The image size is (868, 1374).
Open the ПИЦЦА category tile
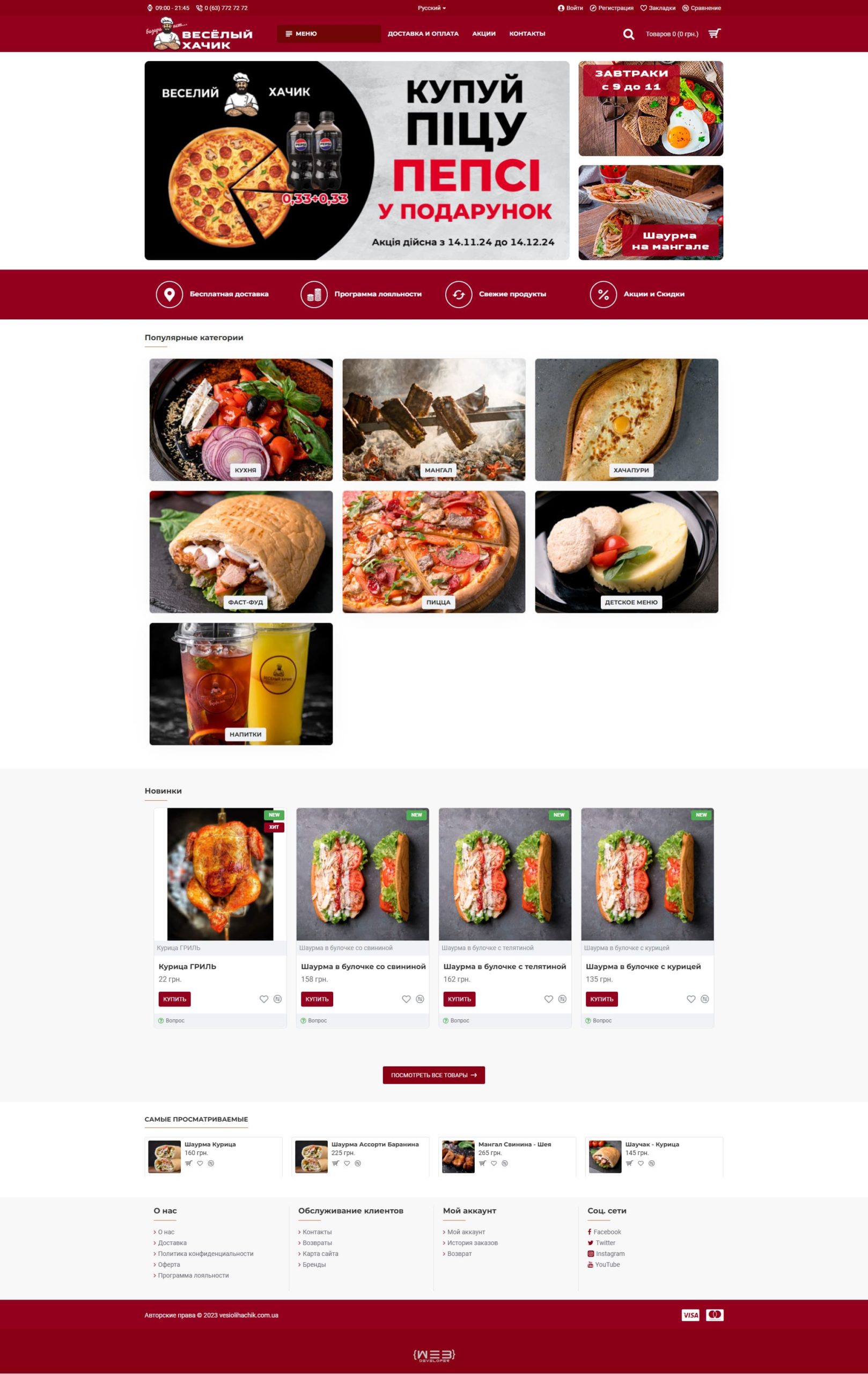click(433, 551)
